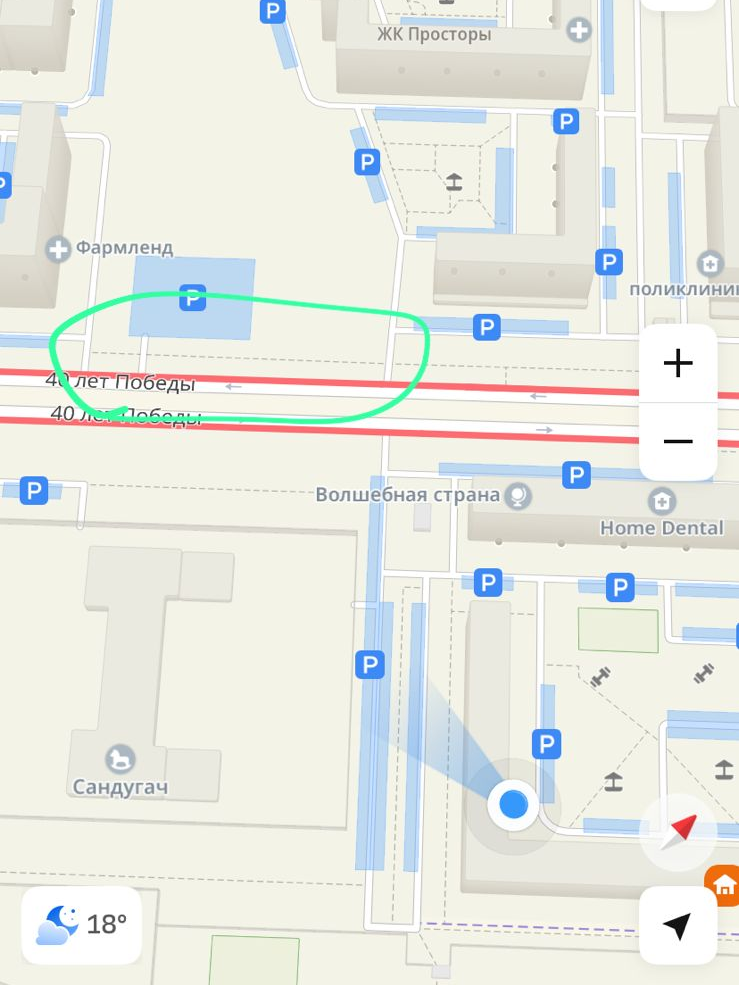This screenshot has width=739, height=985.
Task: Tap the orange home marker
Action: pos(724,885)
